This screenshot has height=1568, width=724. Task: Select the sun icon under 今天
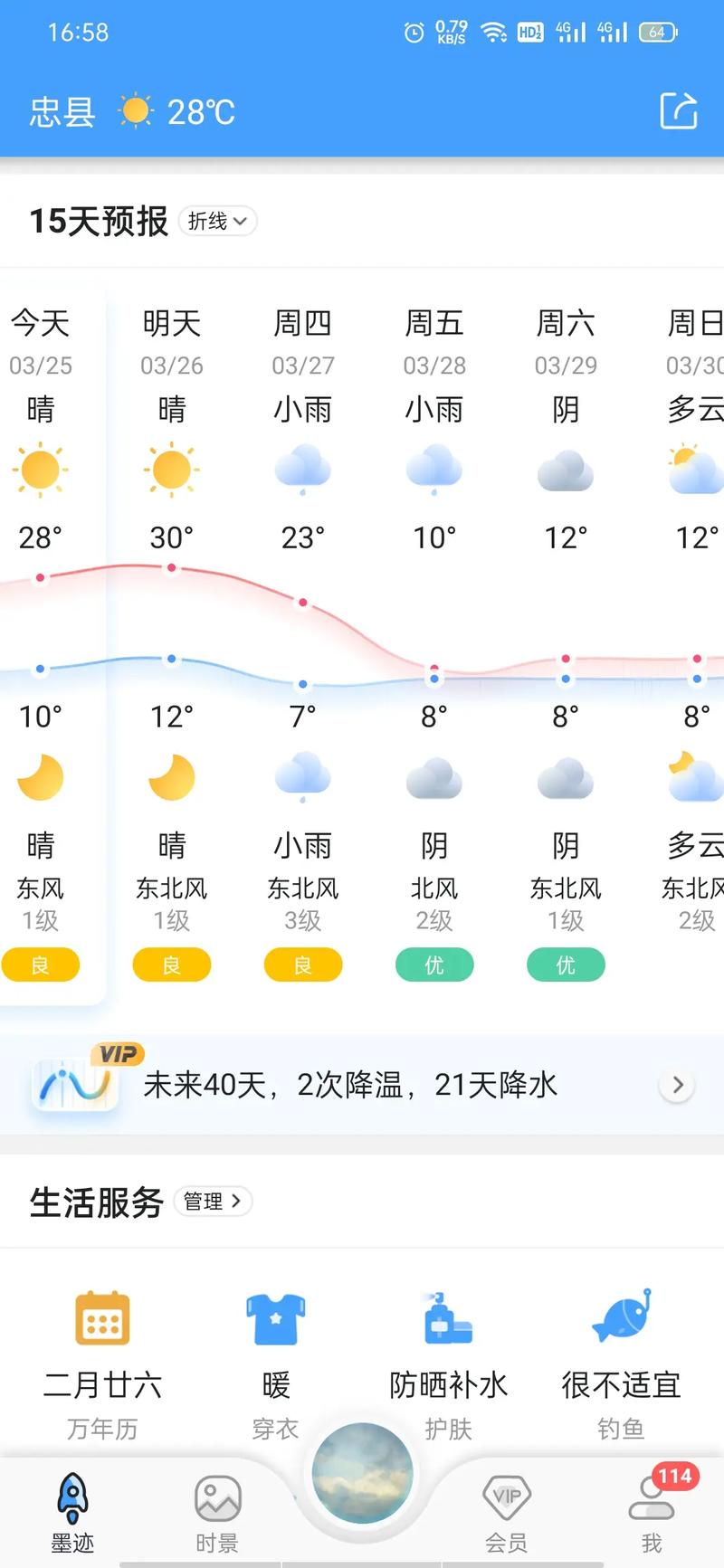click(x=39, y=469)
